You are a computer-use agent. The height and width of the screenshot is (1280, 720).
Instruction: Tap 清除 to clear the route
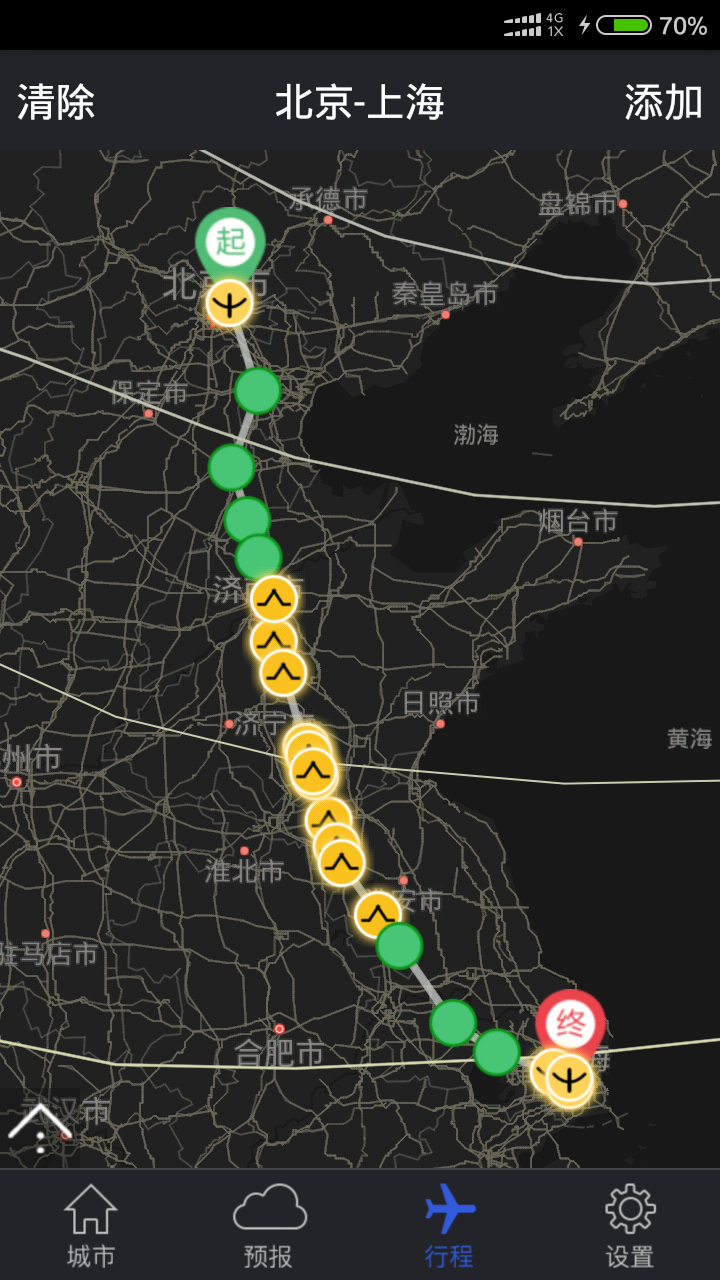pyautogui.click(x=56, y=102)
